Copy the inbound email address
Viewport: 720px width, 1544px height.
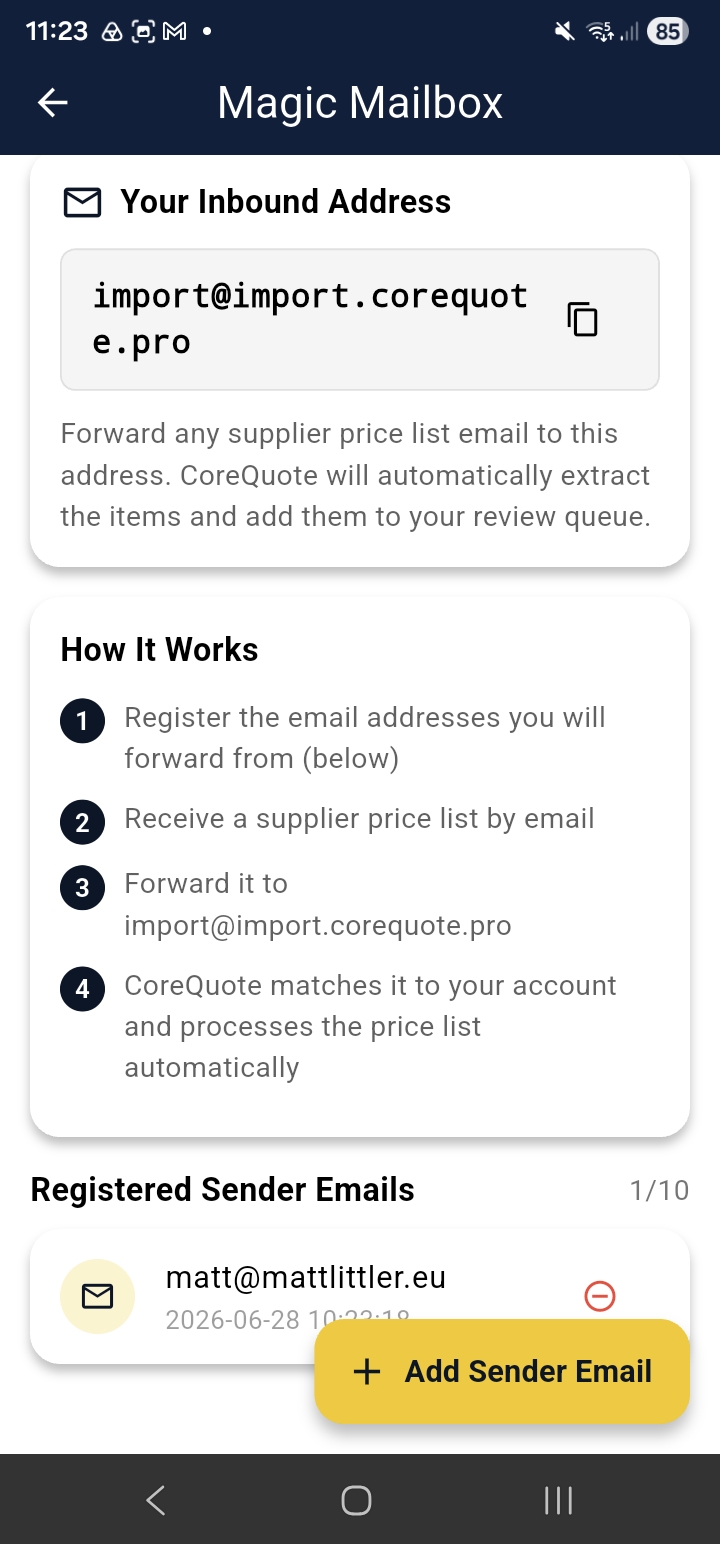tap(583, 319)
